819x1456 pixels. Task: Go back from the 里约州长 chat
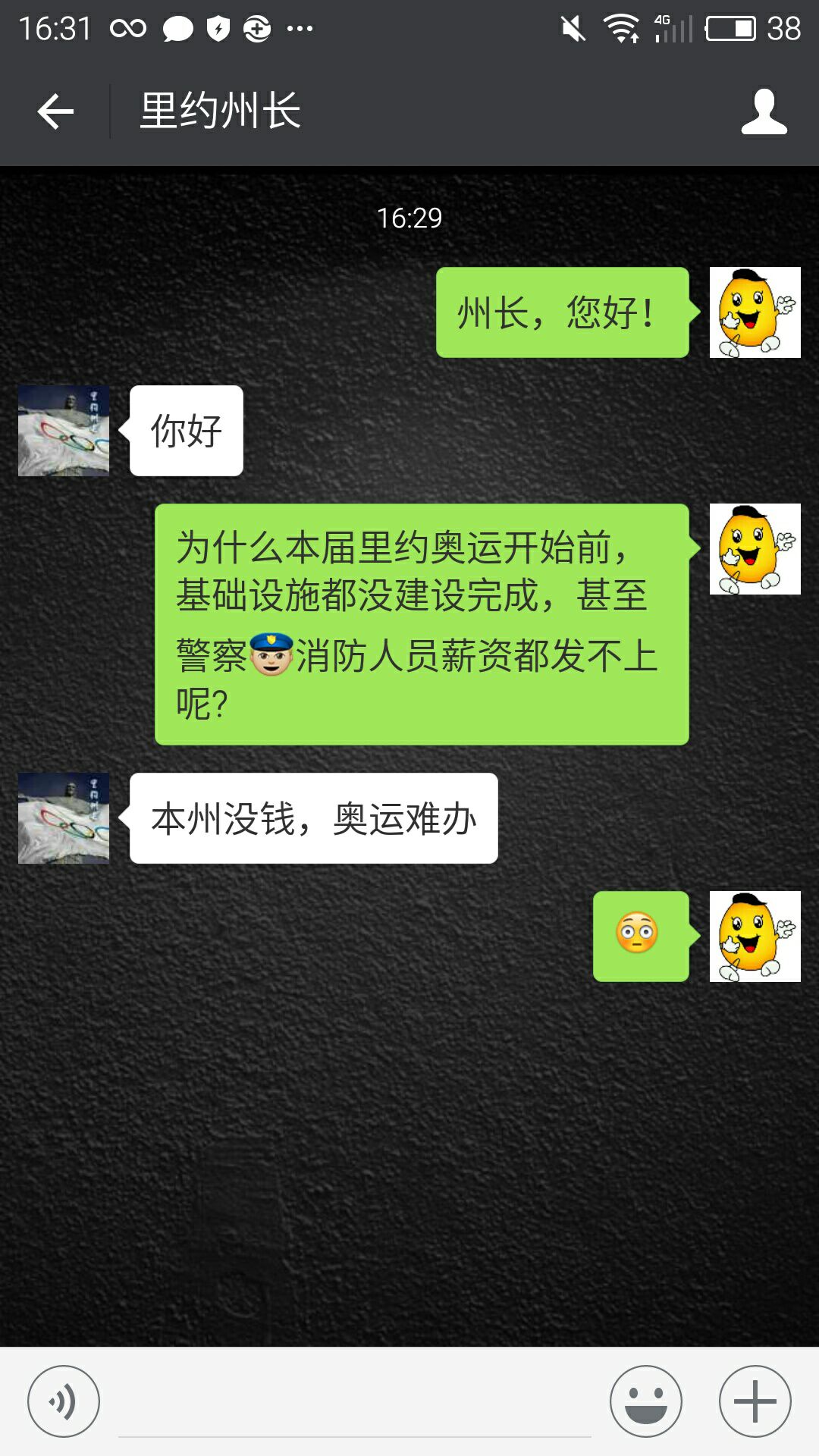click(x=55, y=111)
